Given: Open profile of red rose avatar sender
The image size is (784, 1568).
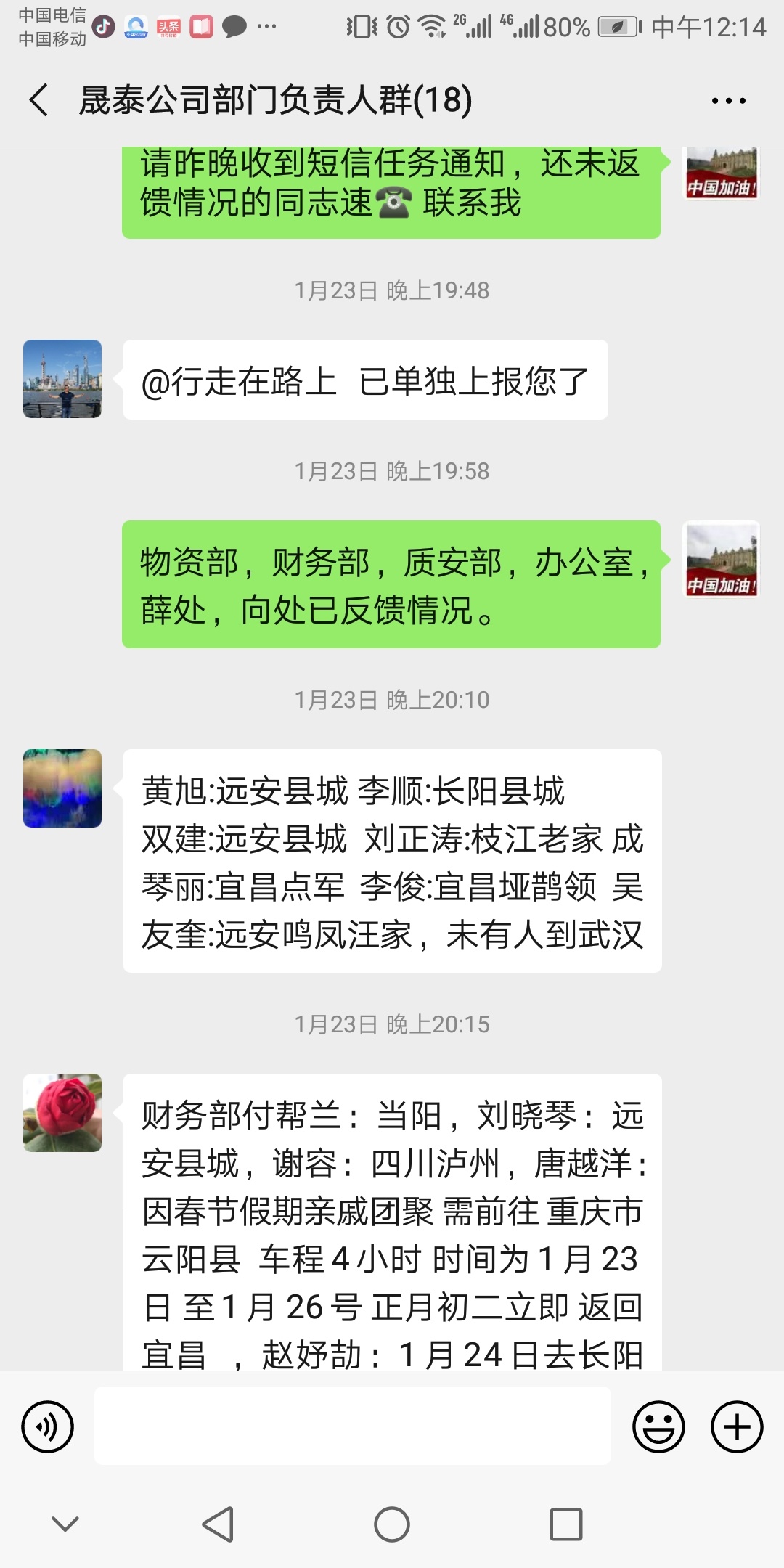Looking at the screenshot, I should (62, 1113).
